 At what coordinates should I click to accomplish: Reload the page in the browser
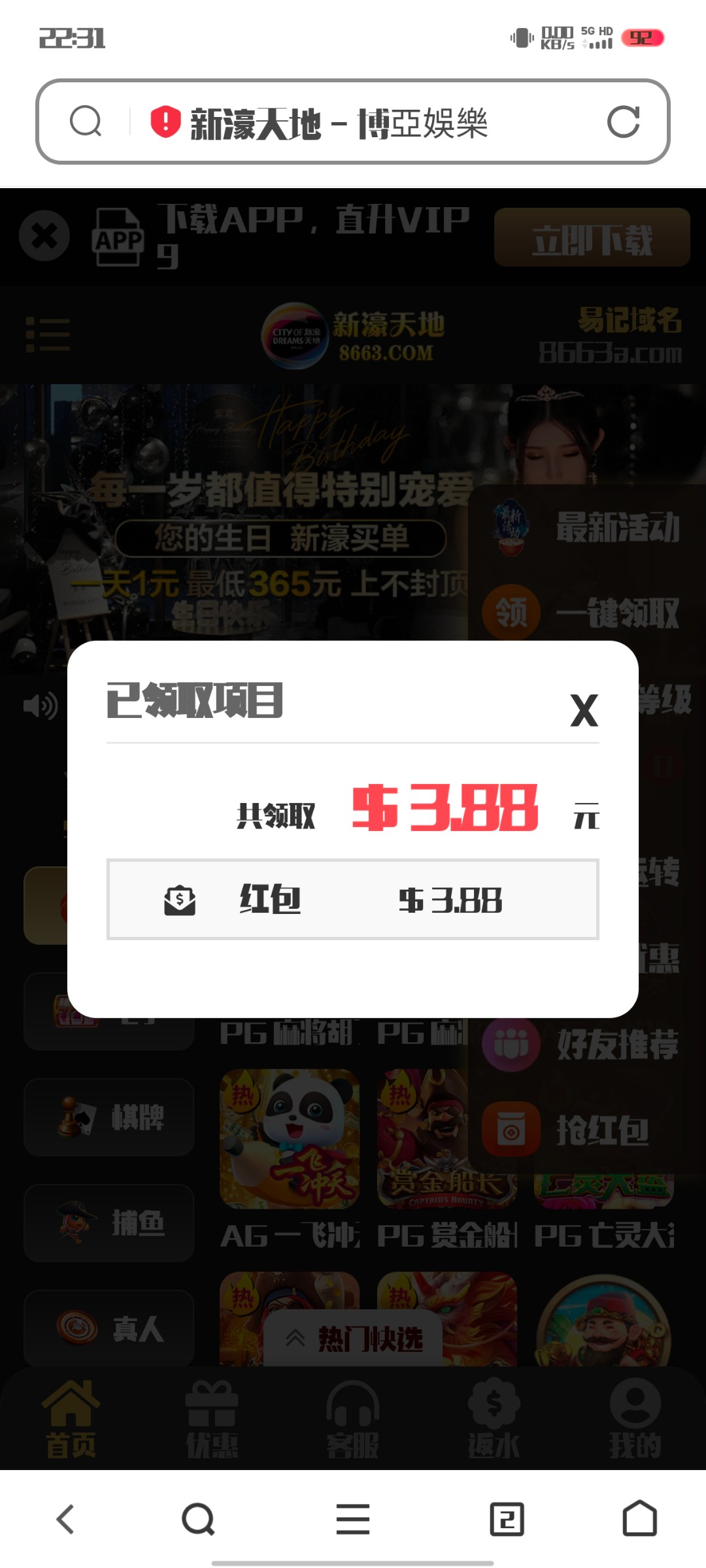(622, 122)
